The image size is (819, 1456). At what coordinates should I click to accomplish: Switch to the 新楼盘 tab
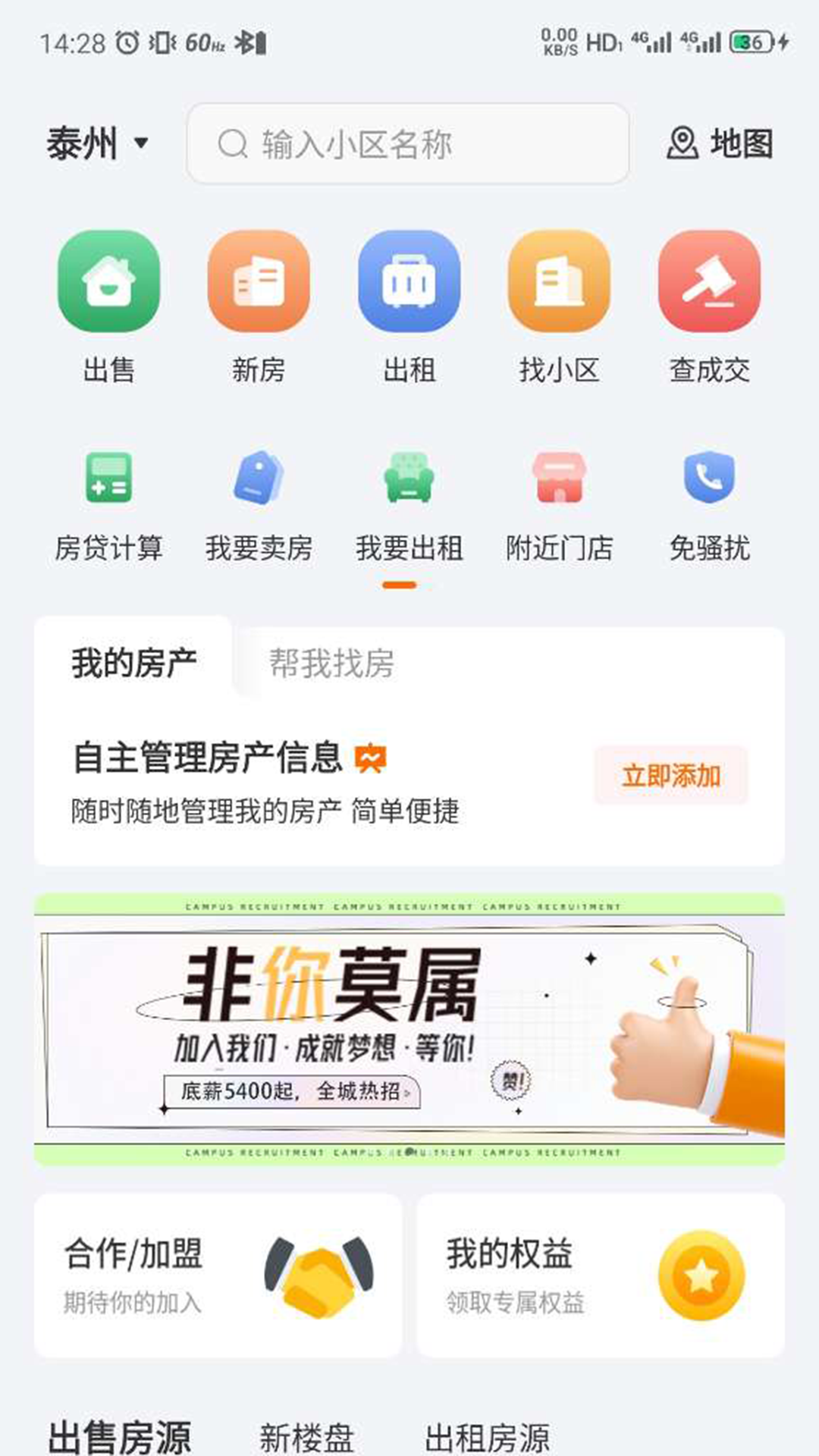click(306, 1437)
